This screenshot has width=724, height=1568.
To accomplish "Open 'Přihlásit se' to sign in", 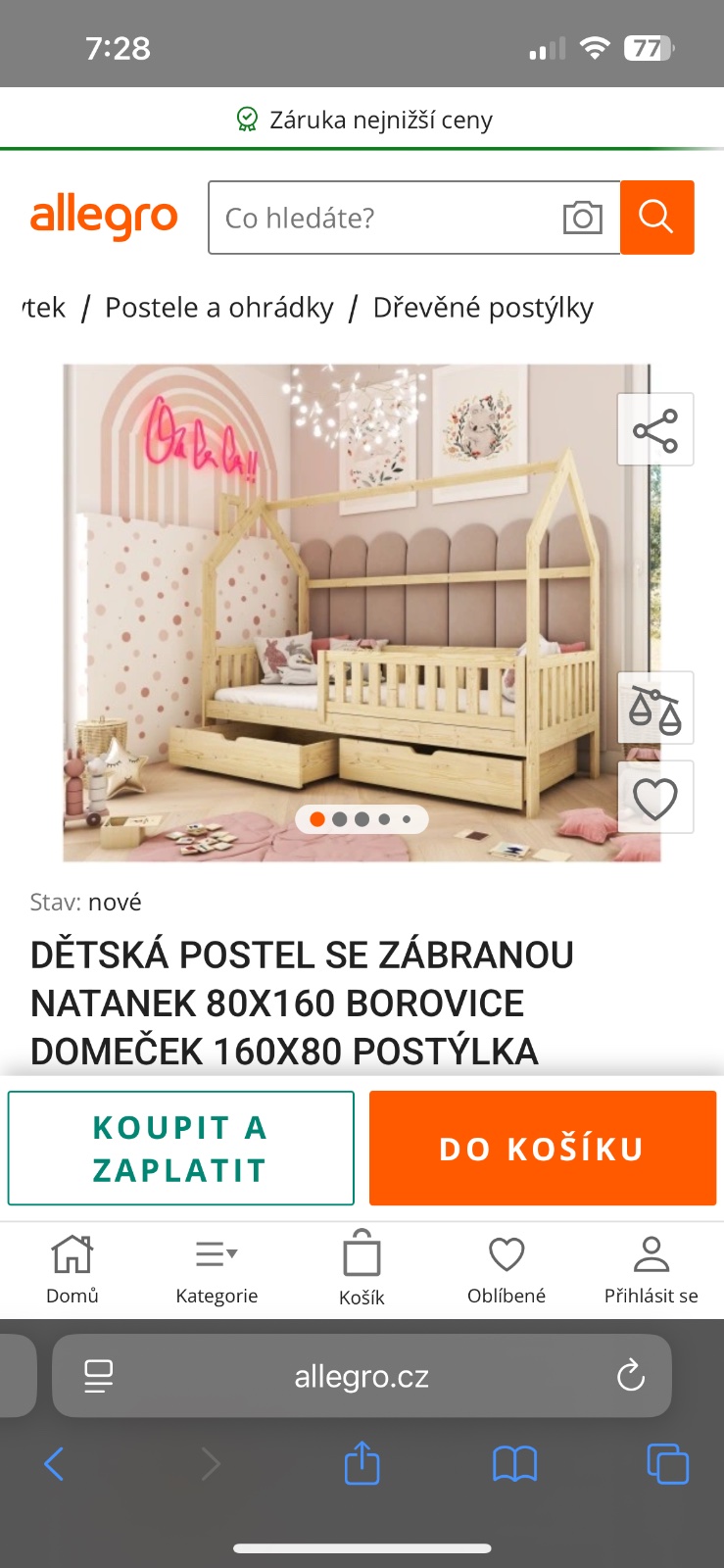I will coord(651,1269).
